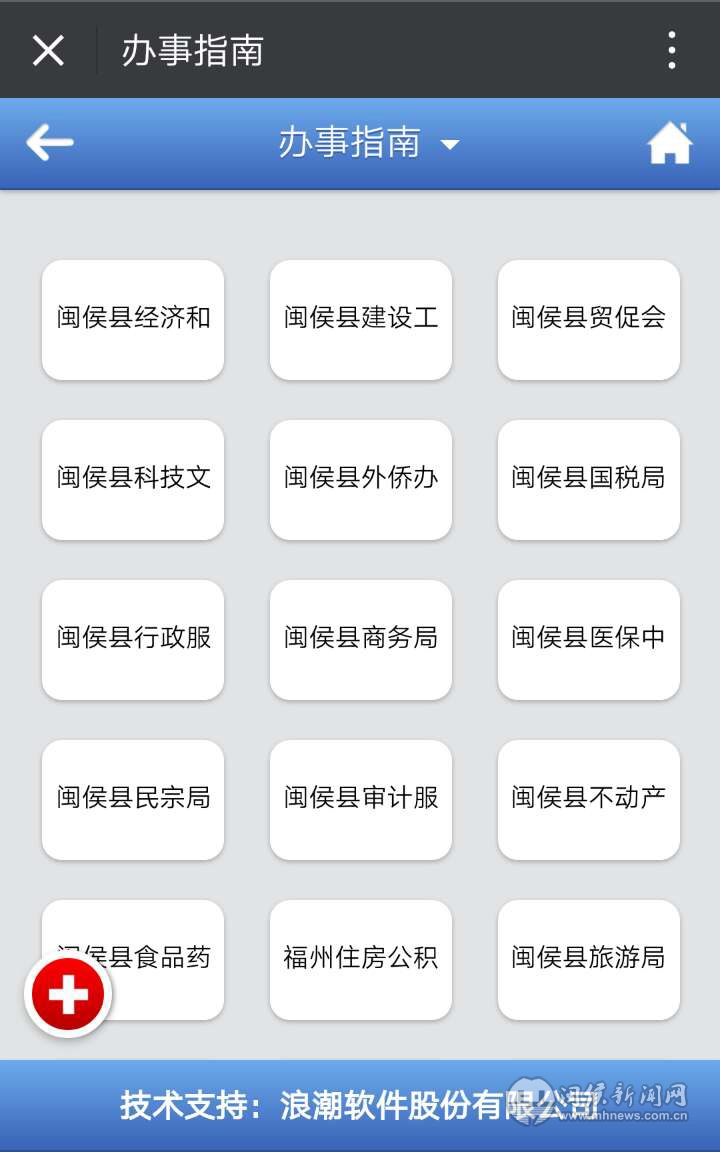Viewport: 720px width, 1152px height.
Task: Select the 闽侯县建设工 tile
Action: pyautogui.click(x=361, y=320)
